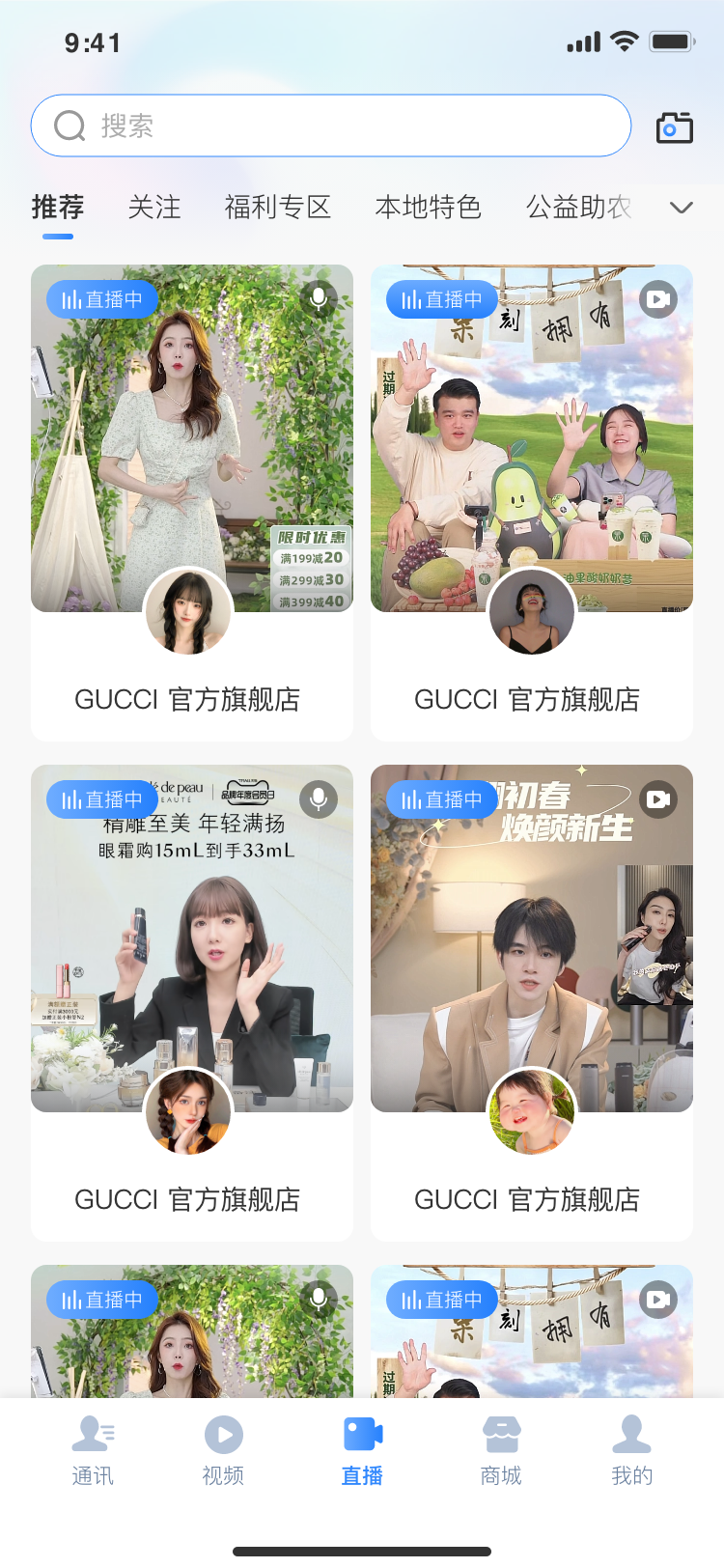
Task: Open the 商城 tab
Action: (501, 1449)
